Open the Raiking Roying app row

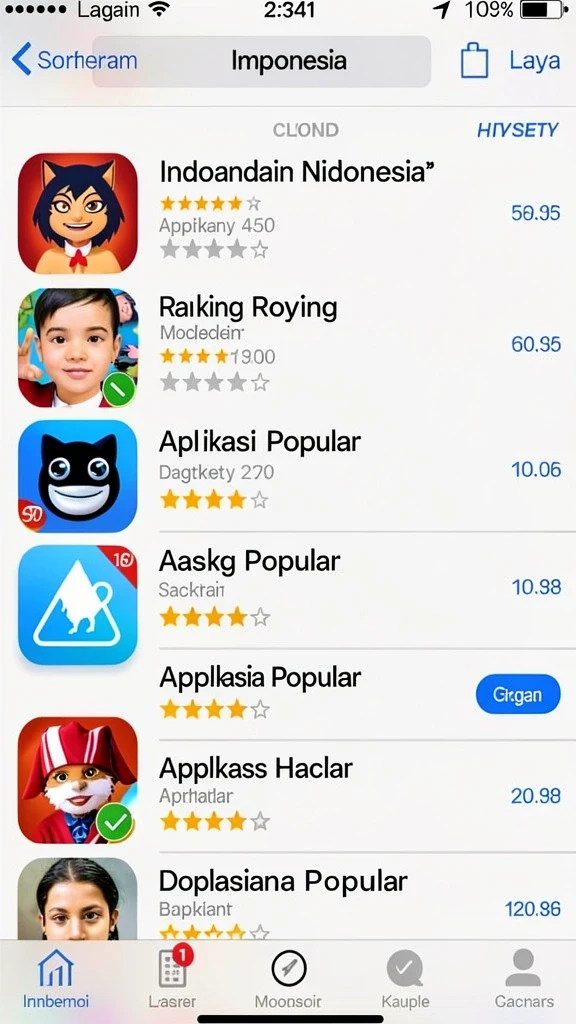pos(288,347)
